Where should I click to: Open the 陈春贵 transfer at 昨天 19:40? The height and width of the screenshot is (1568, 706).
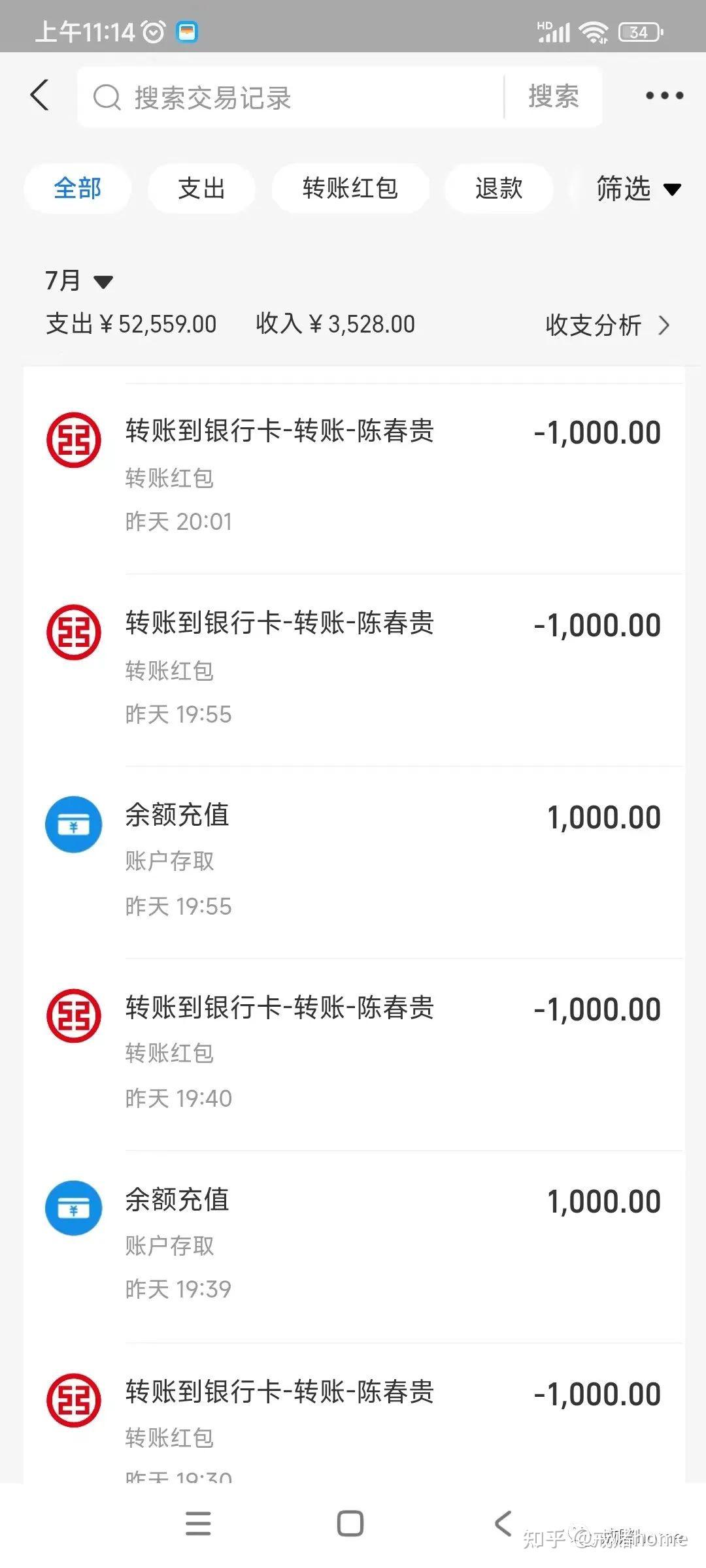click(x=354, y=1054)
